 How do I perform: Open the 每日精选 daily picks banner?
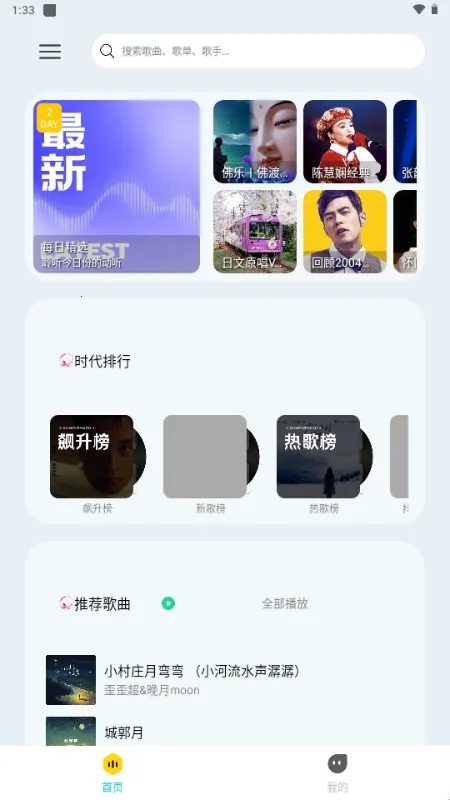point(116,186)
